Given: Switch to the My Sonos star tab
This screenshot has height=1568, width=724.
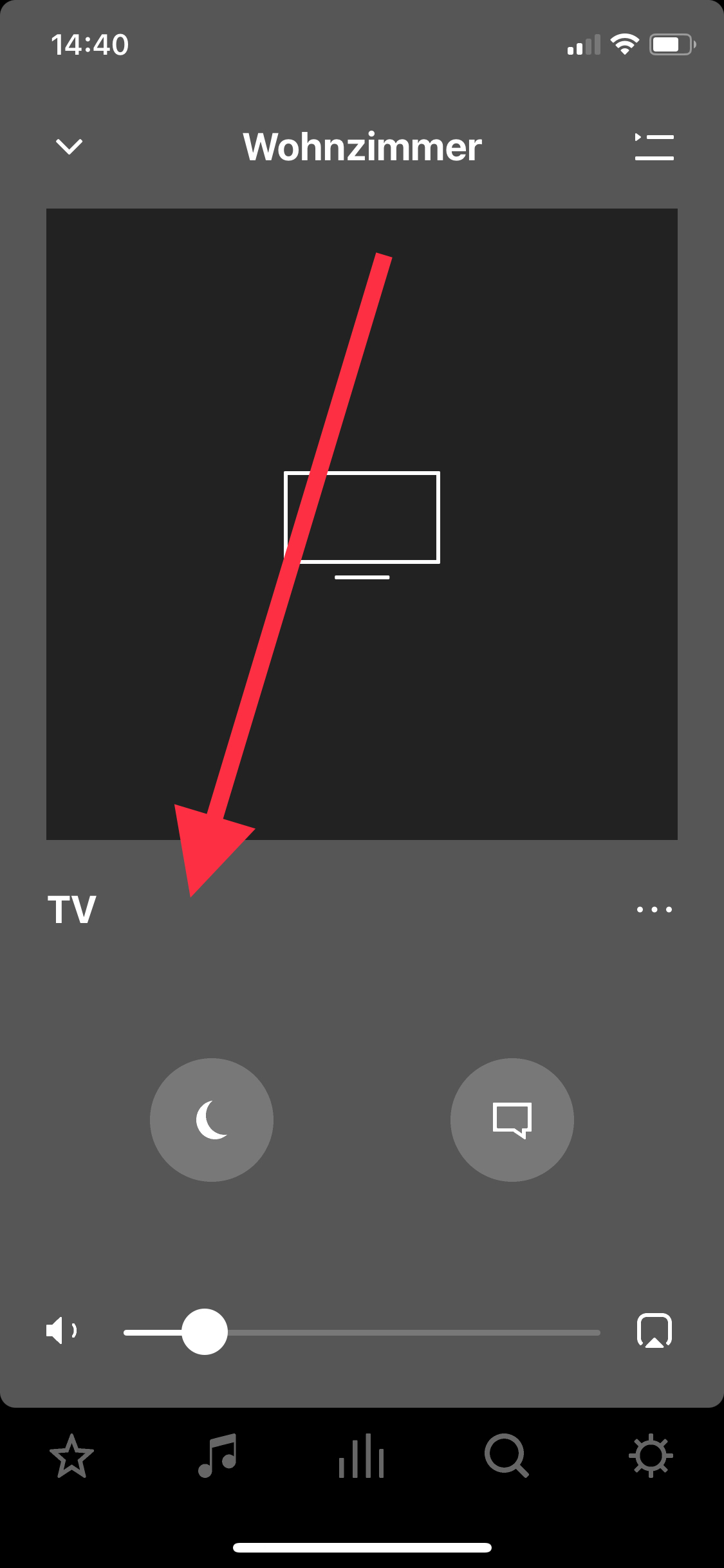Looking at the screenshot, I should coord(71,1456).
